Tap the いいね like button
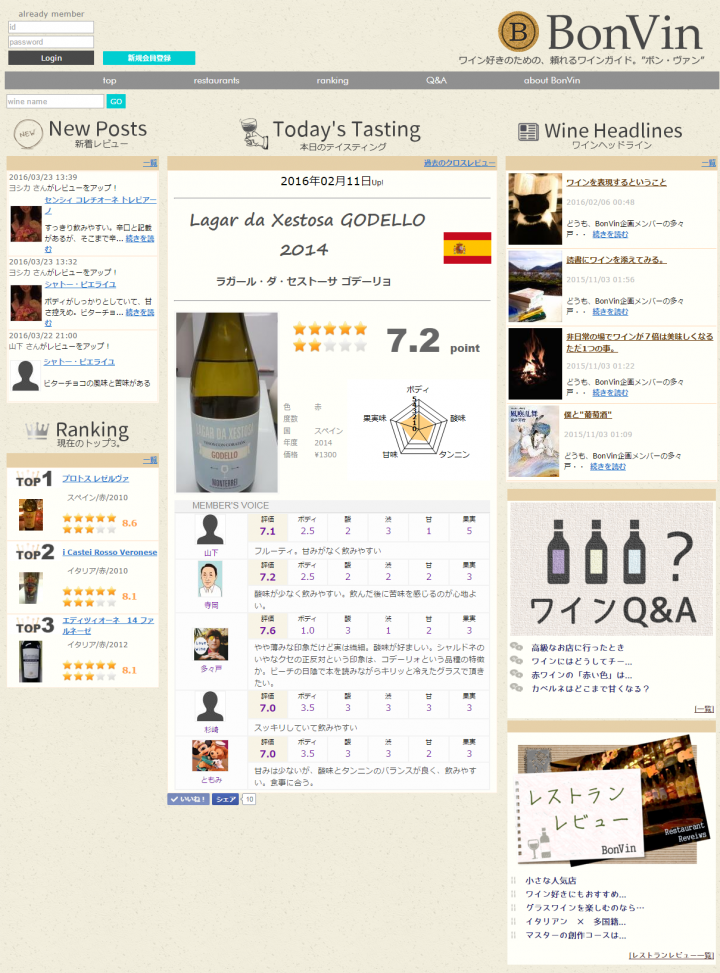The width and height of the screenshot is (720, 973). 188,799
